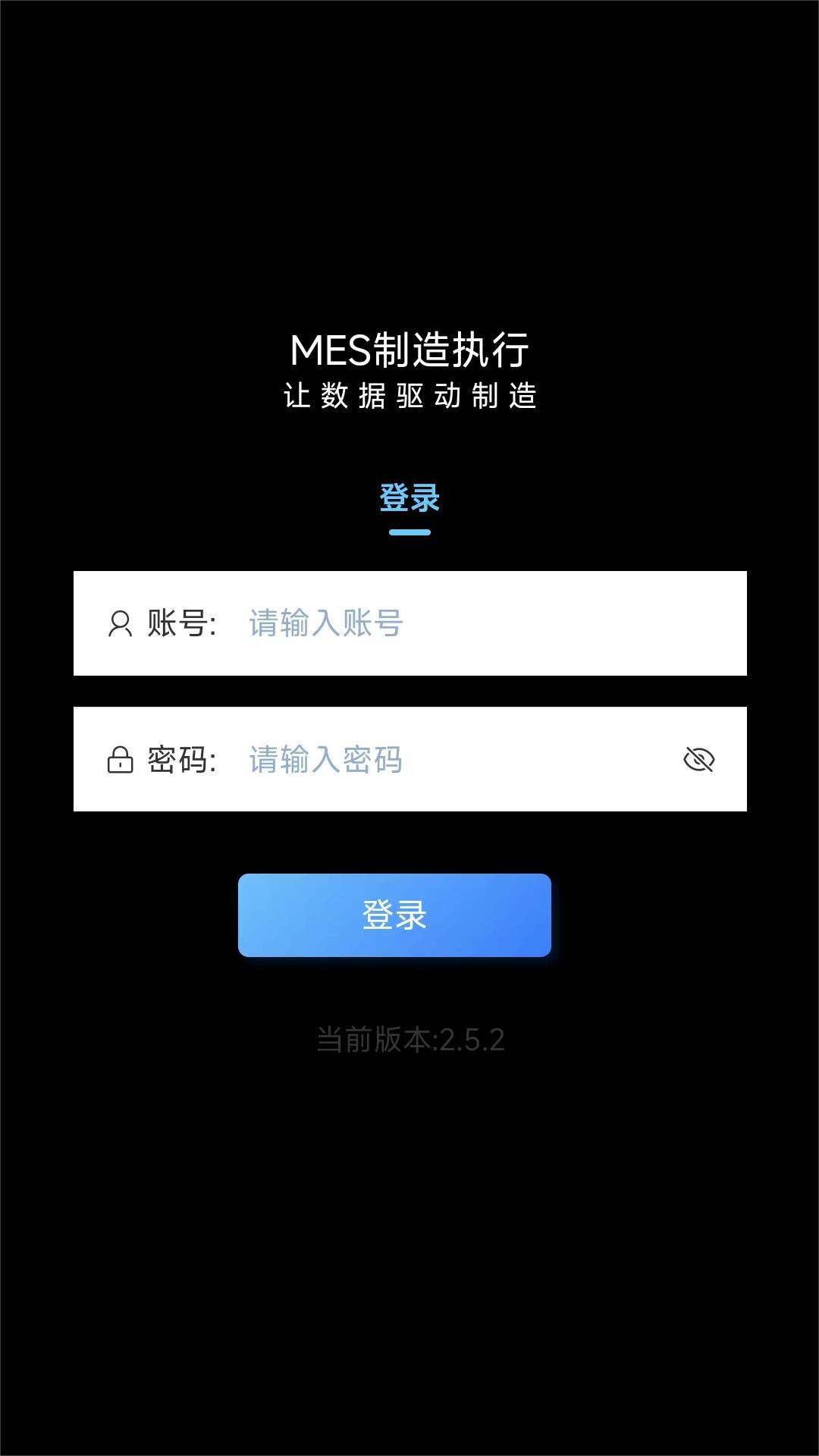Viewport: 819px width, 1456px height.
Task: Select the 登录 tab above the form
Action: [409, 499]
